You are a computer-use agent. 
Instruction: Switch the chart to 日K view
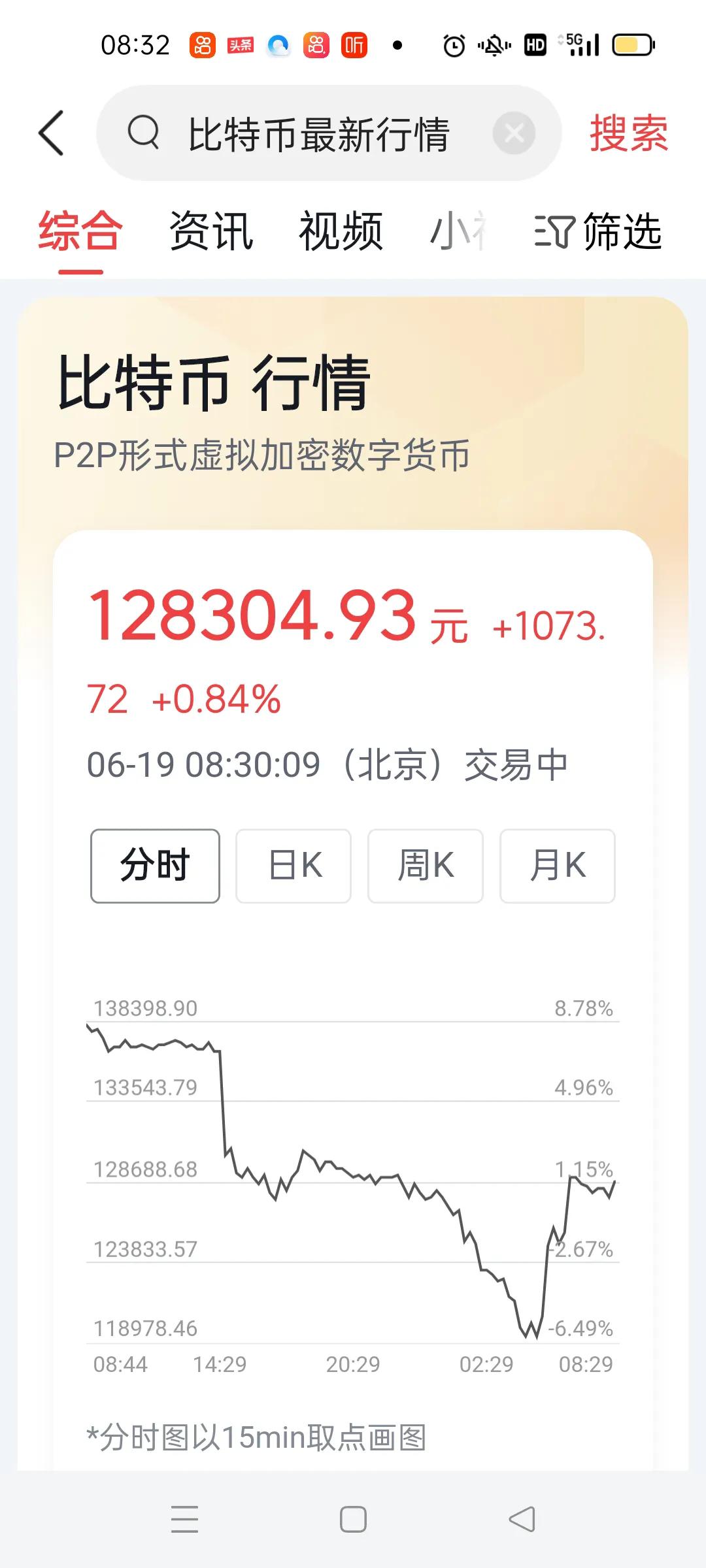(293, 864)
